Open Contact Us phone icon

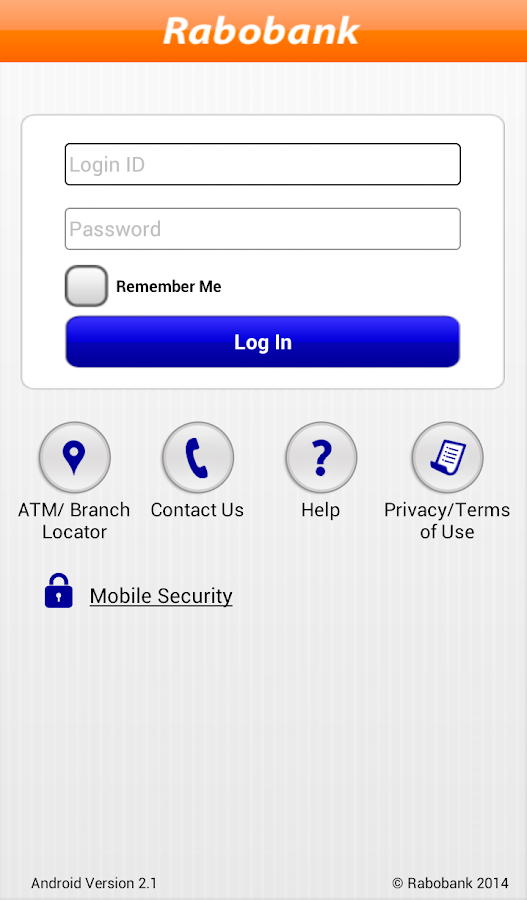click(198, 457)
